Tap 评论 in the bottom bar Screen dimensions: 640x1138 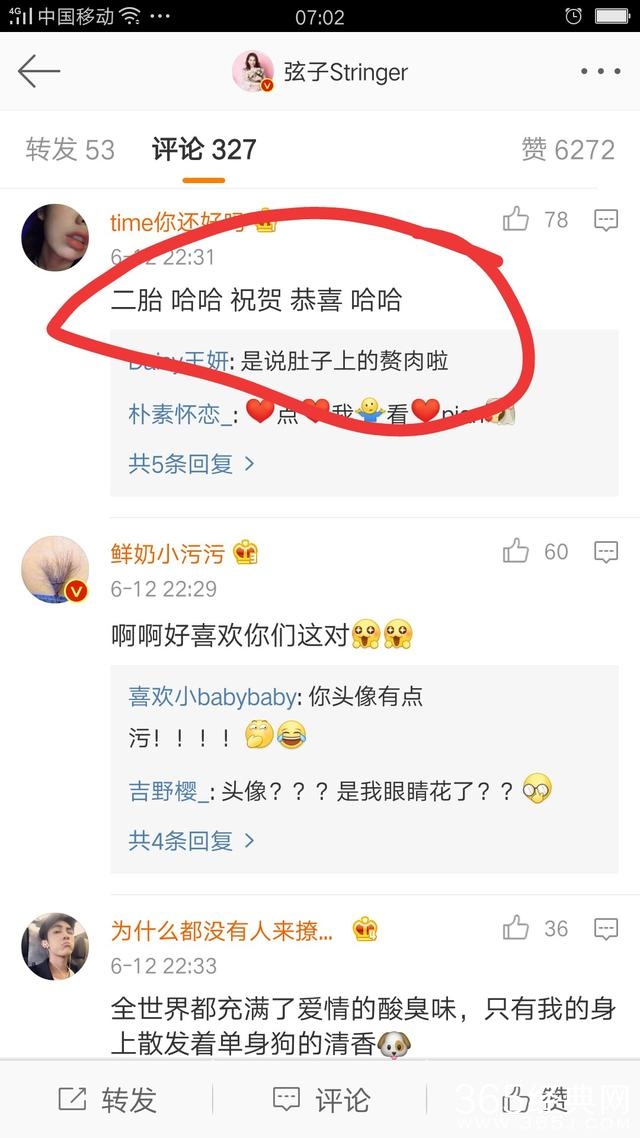(322, 1100)
